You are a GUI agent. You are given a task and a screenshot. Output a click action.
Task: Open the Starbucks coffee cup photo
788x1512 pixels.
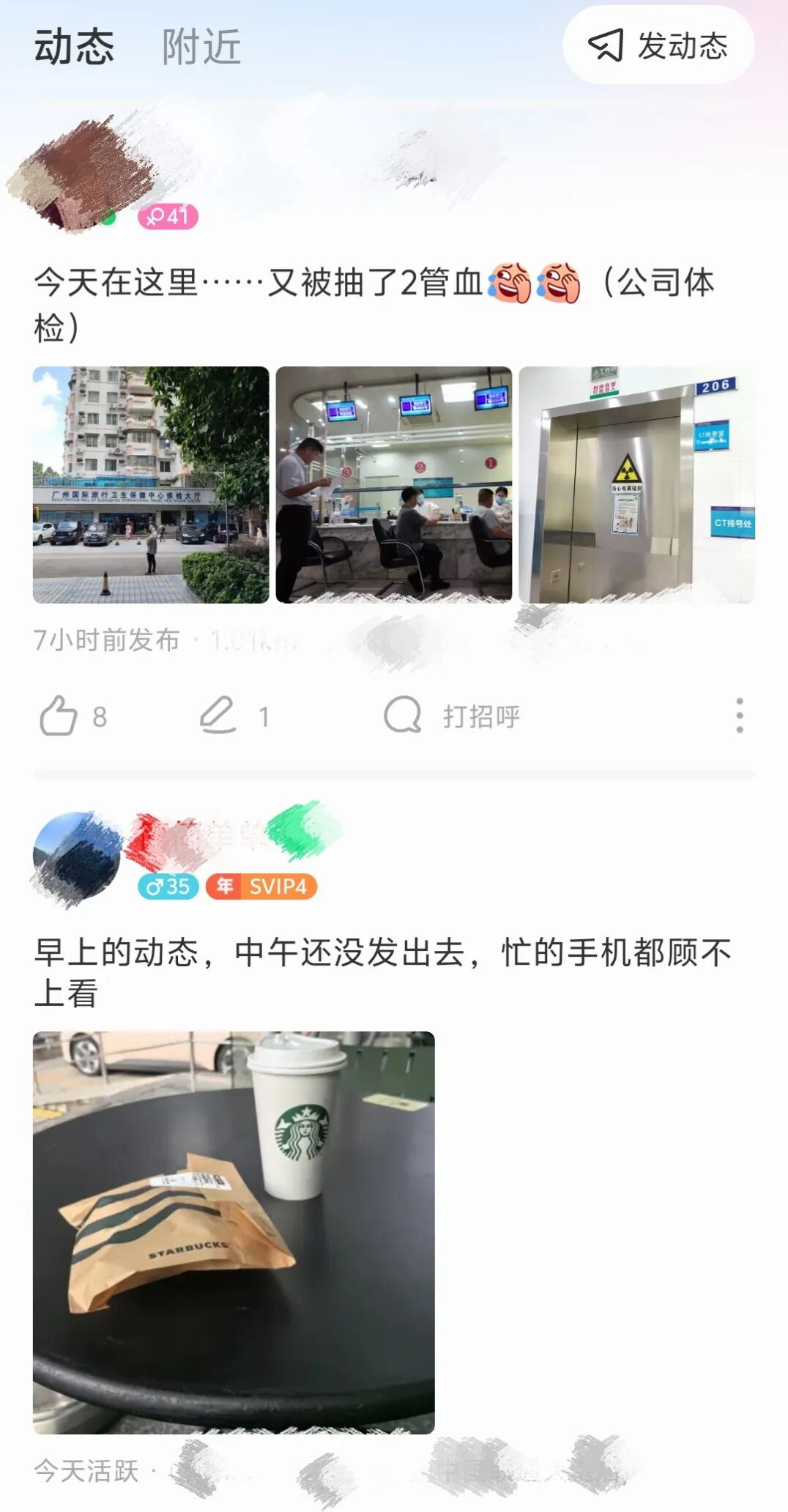click(x=234, y=1232)
